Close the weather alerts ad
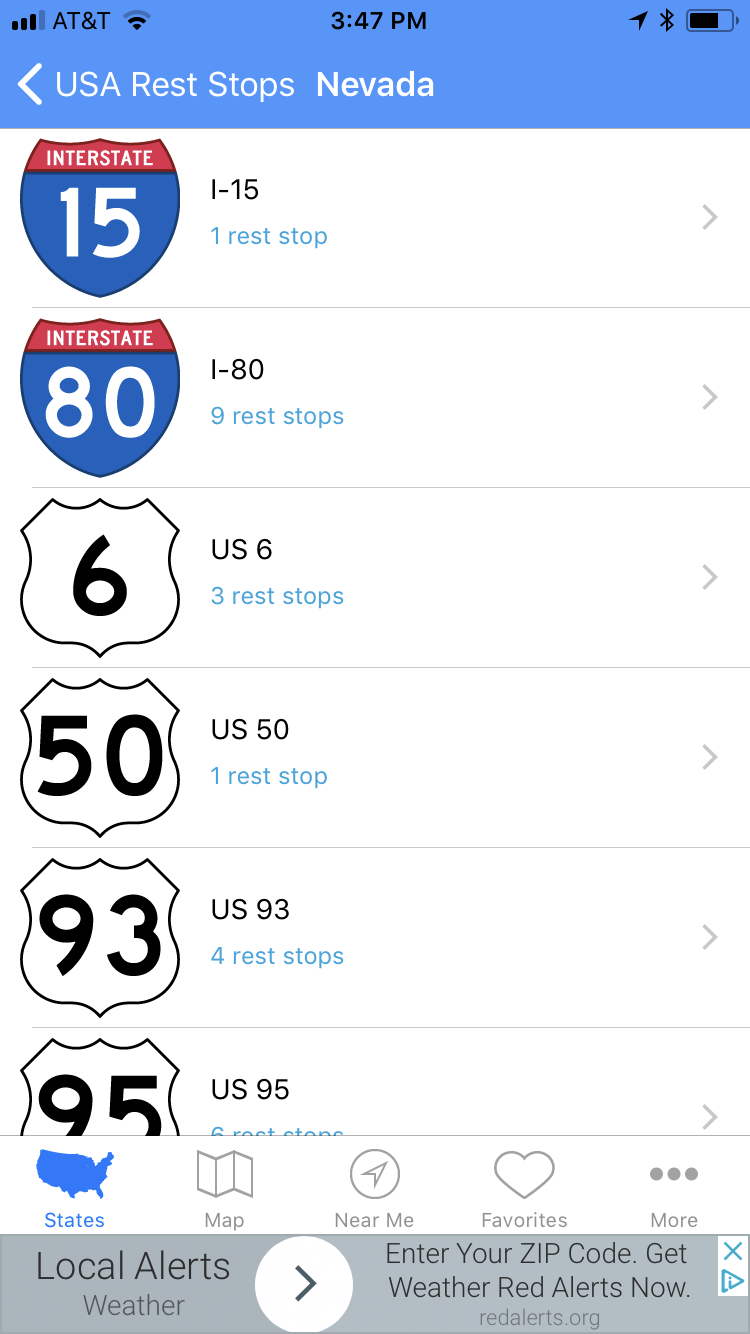The image size is (750, 1334). tap(733, 1251)
